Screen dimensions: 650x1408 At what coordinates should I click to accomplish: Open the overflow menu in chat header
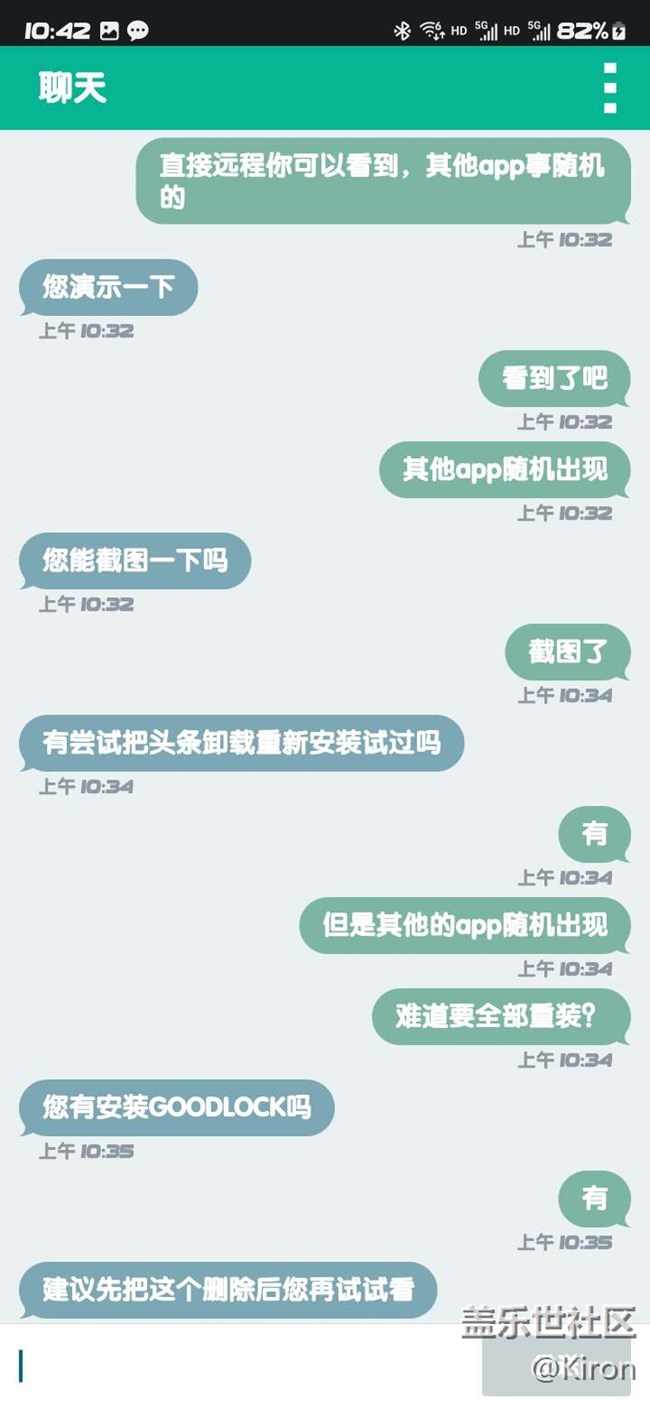click(610, 88)
